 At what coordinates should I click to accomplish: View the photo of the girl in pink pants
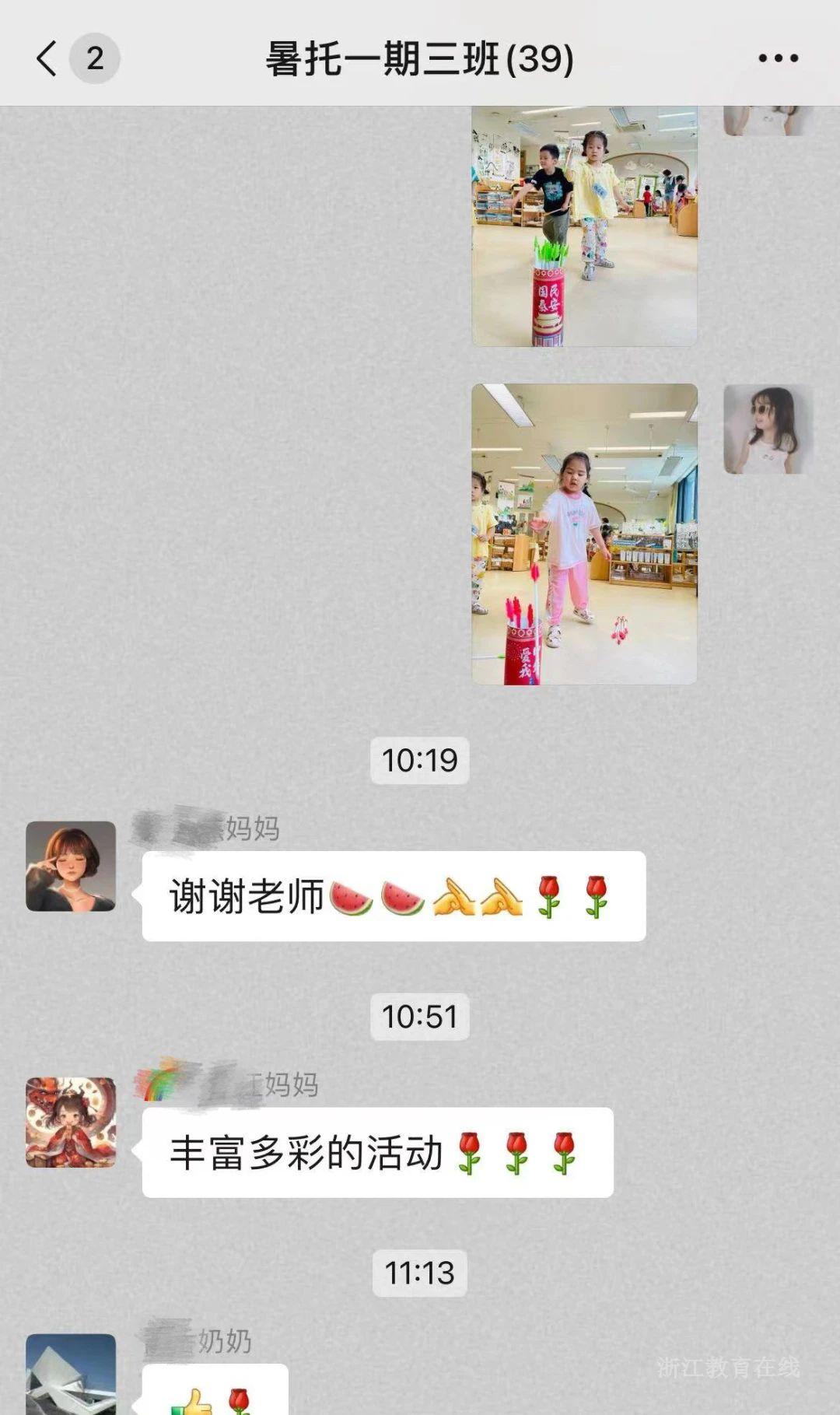(584, 534)
